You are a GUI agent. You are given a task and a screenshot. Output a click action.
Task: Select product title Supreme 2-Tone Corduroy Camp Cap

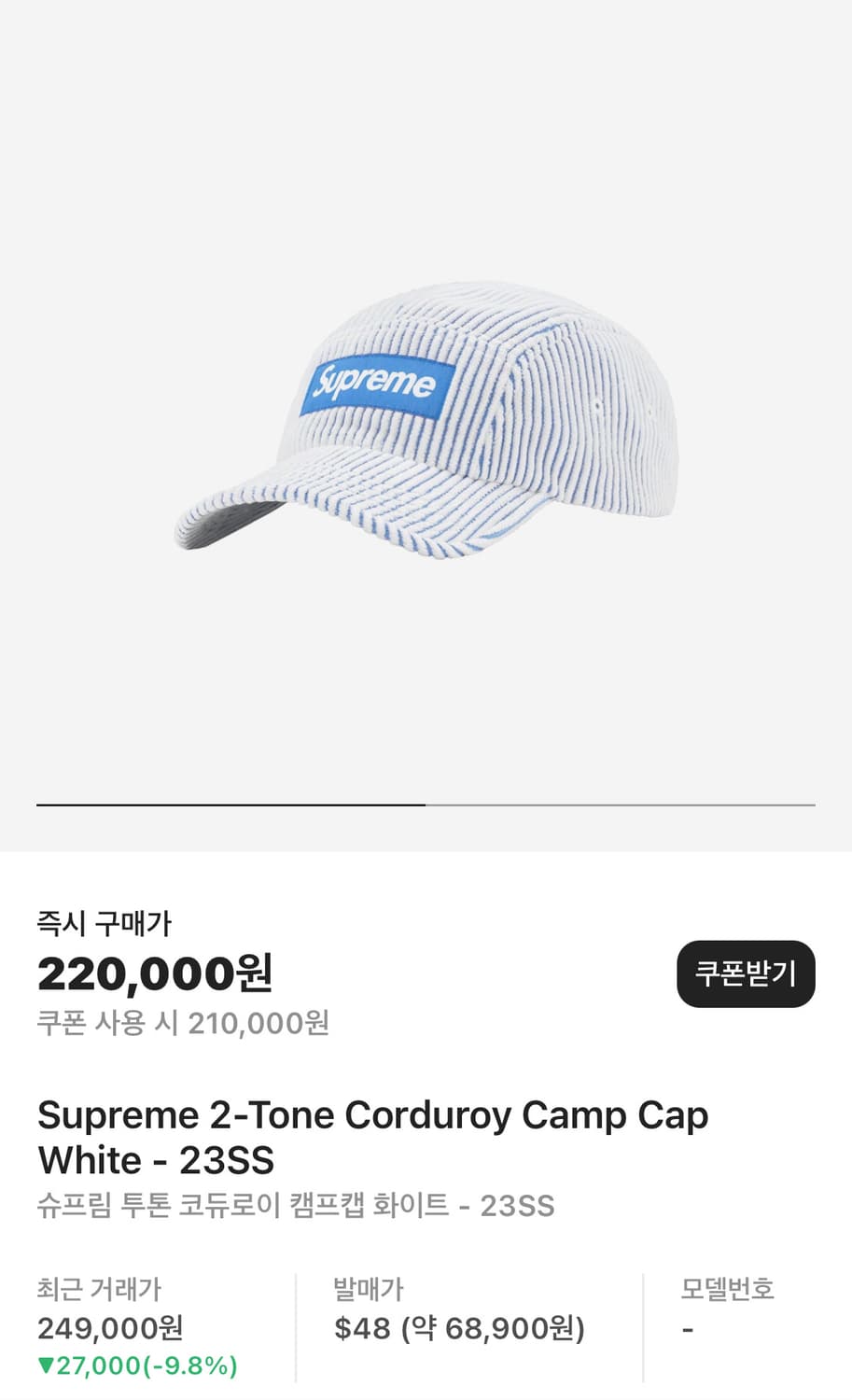371,1114
